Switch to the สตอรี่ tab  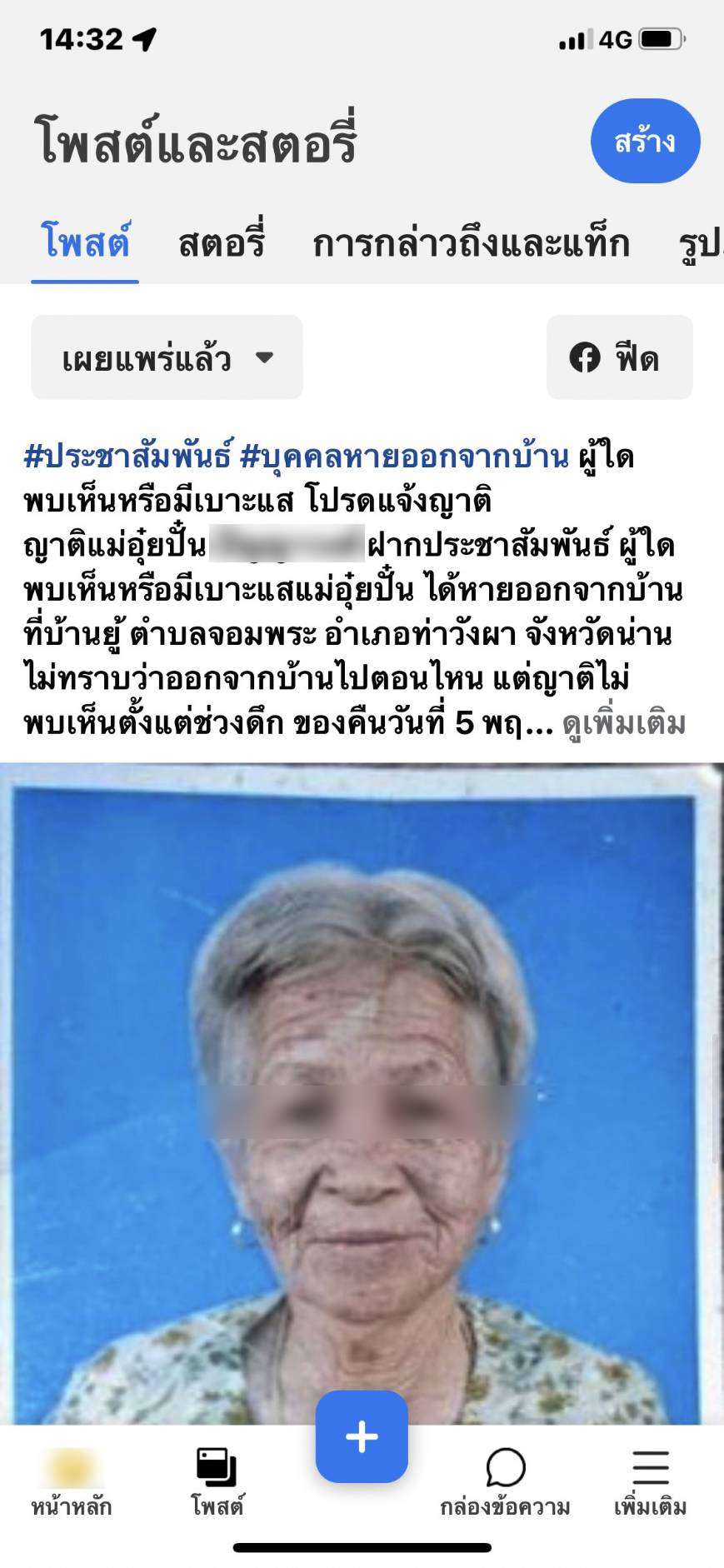[222, 243]
